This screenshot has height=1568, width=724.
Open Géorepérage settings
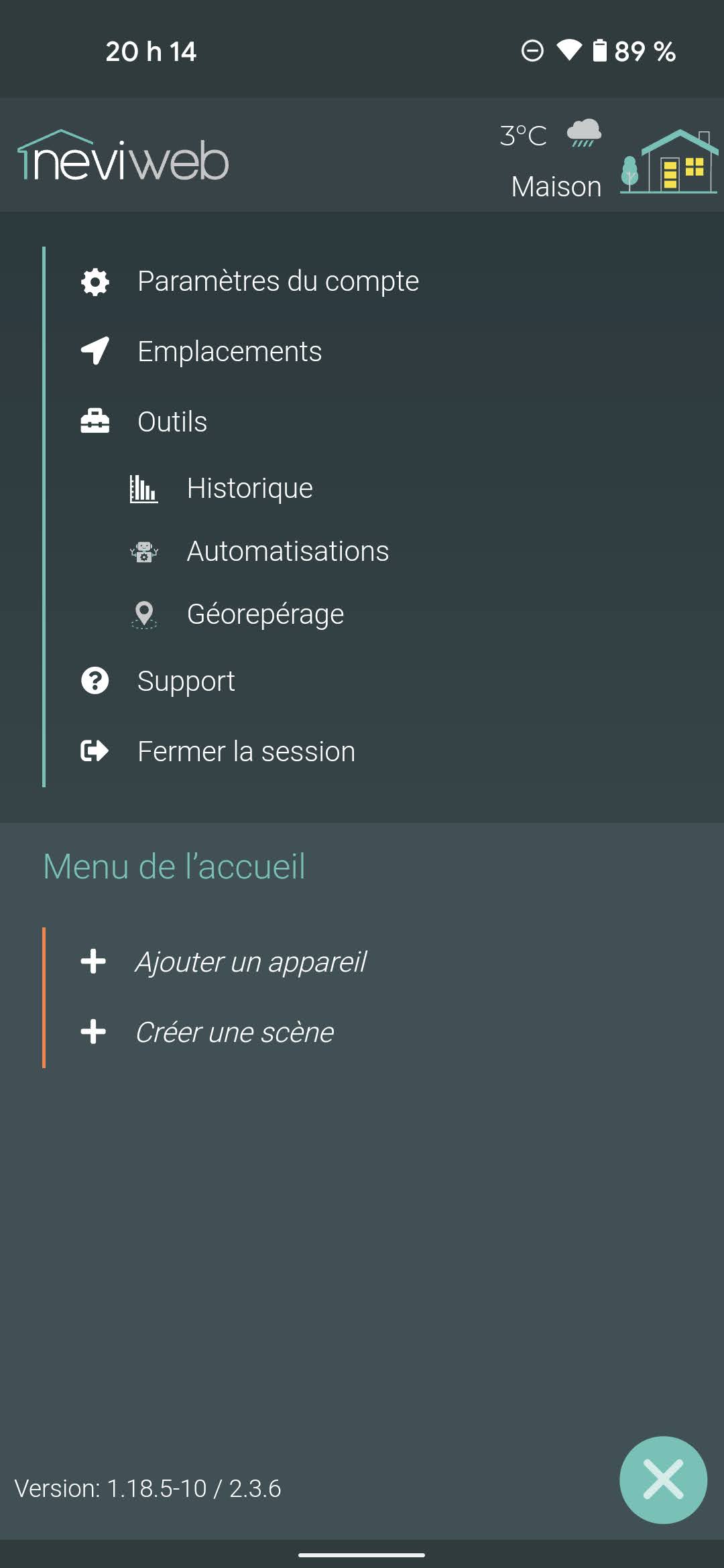point(265,614)
